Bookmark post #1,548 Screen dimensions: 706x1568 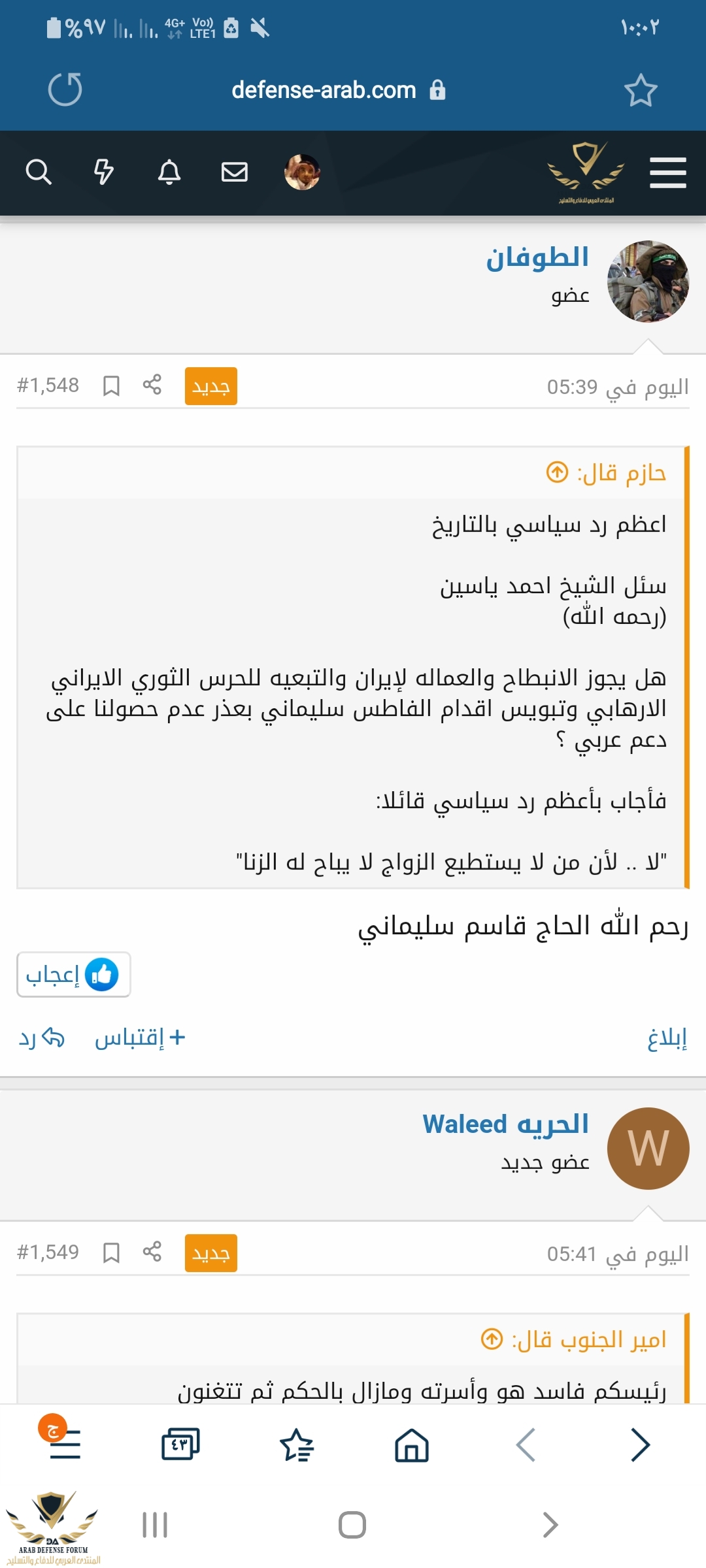coord(111,385)
